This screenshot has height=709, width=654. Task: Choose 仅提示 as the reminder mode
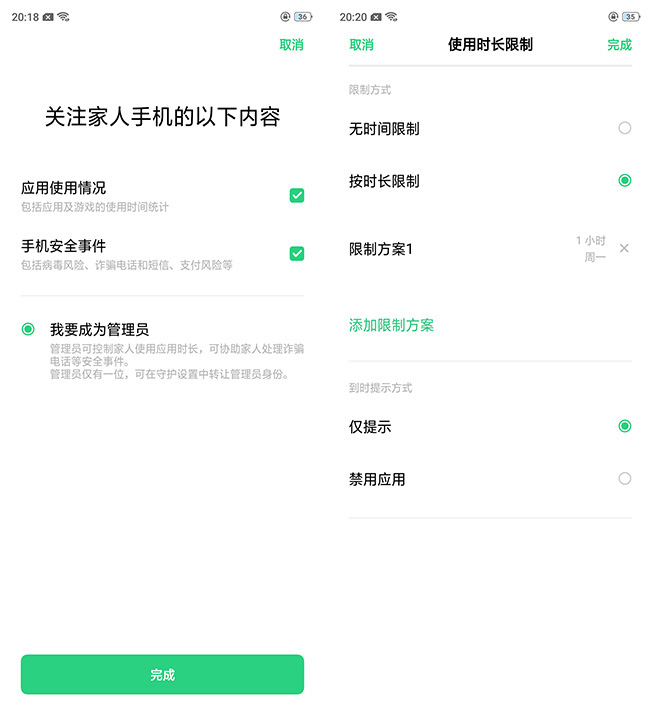[x=624, y=426]
